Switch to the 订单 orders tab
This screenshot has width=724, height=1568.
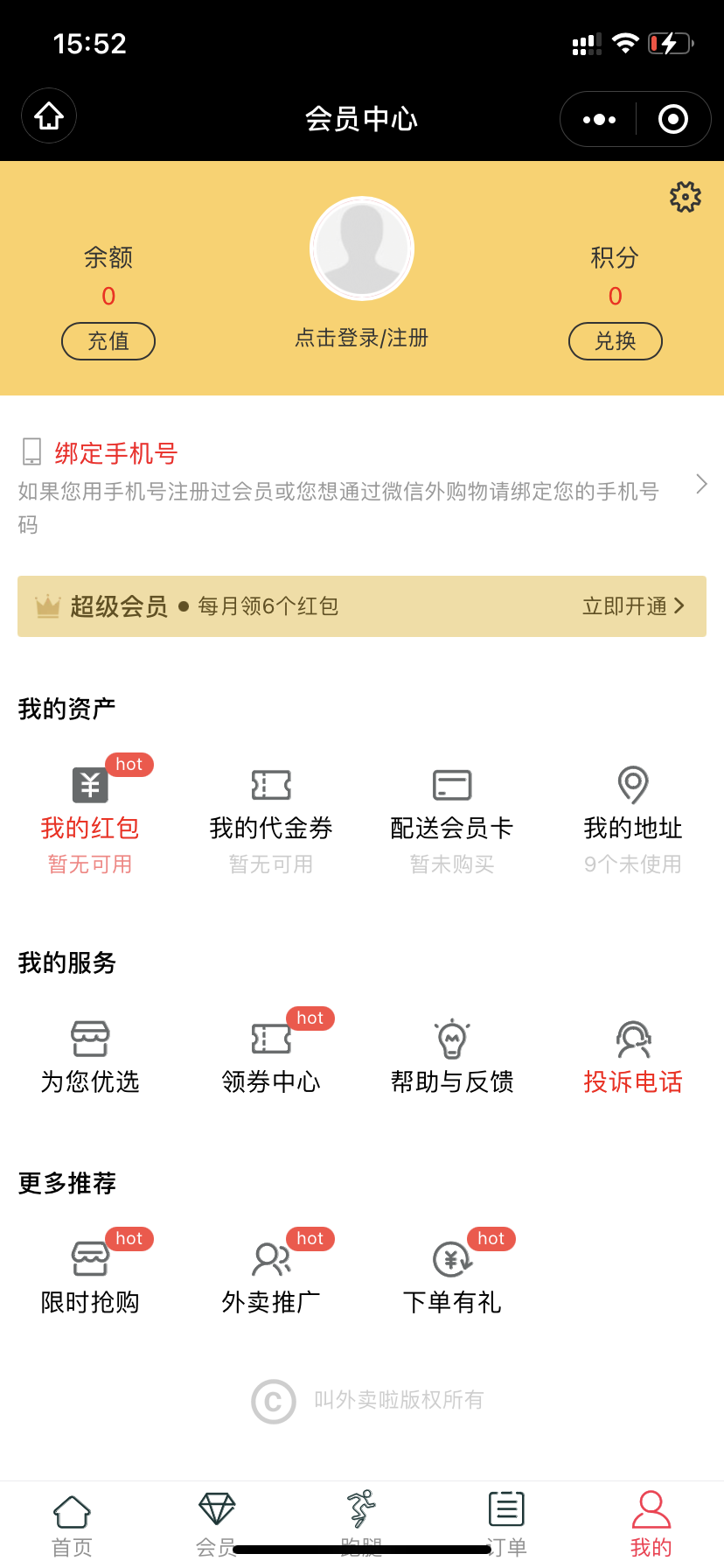[506, 1524]
